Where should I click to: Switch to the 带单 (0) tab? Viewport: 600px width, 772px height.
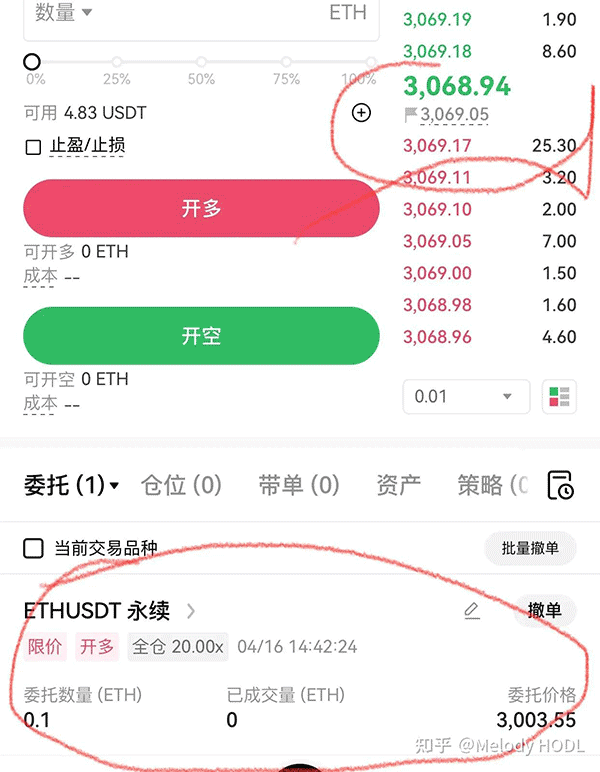tap(298, 485)
